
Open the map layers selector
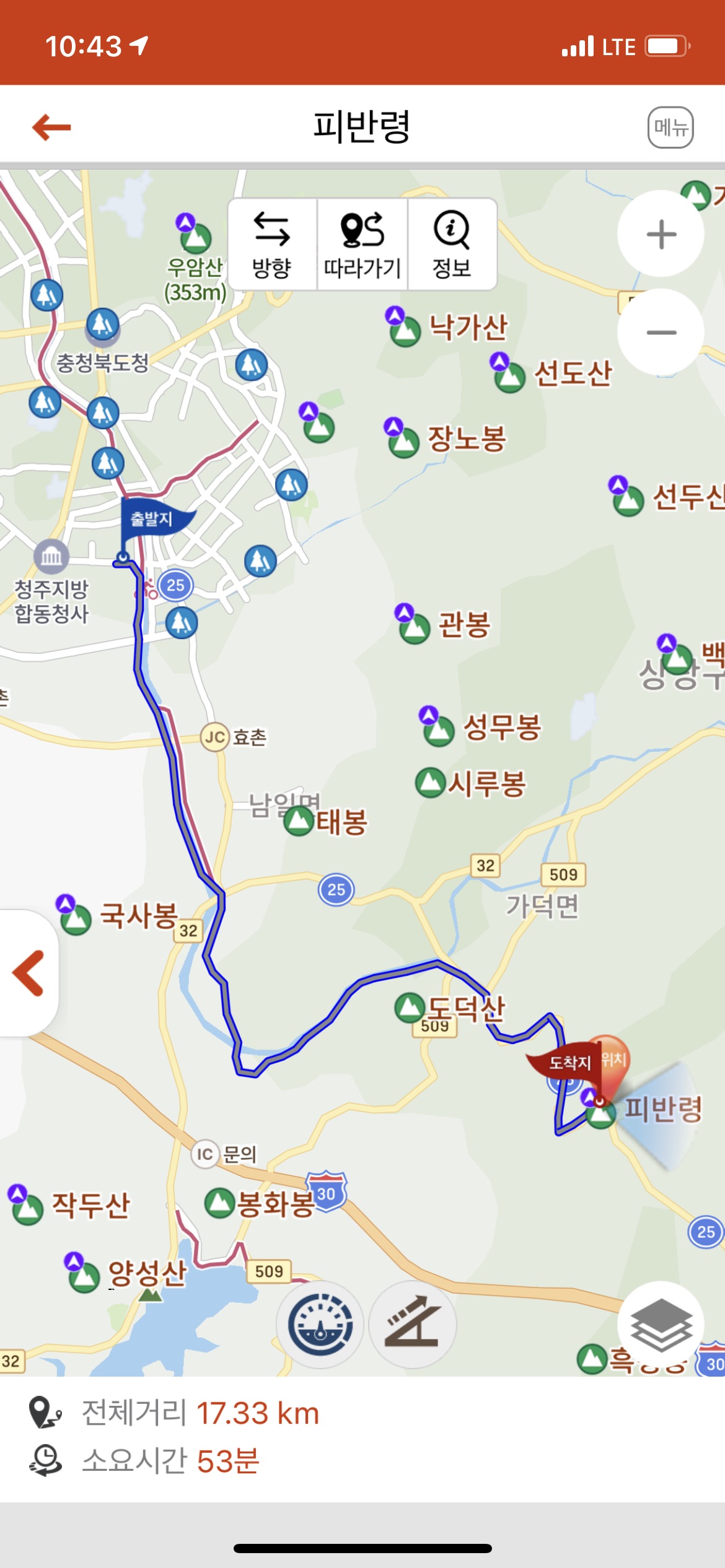[x=661, y=1324]
